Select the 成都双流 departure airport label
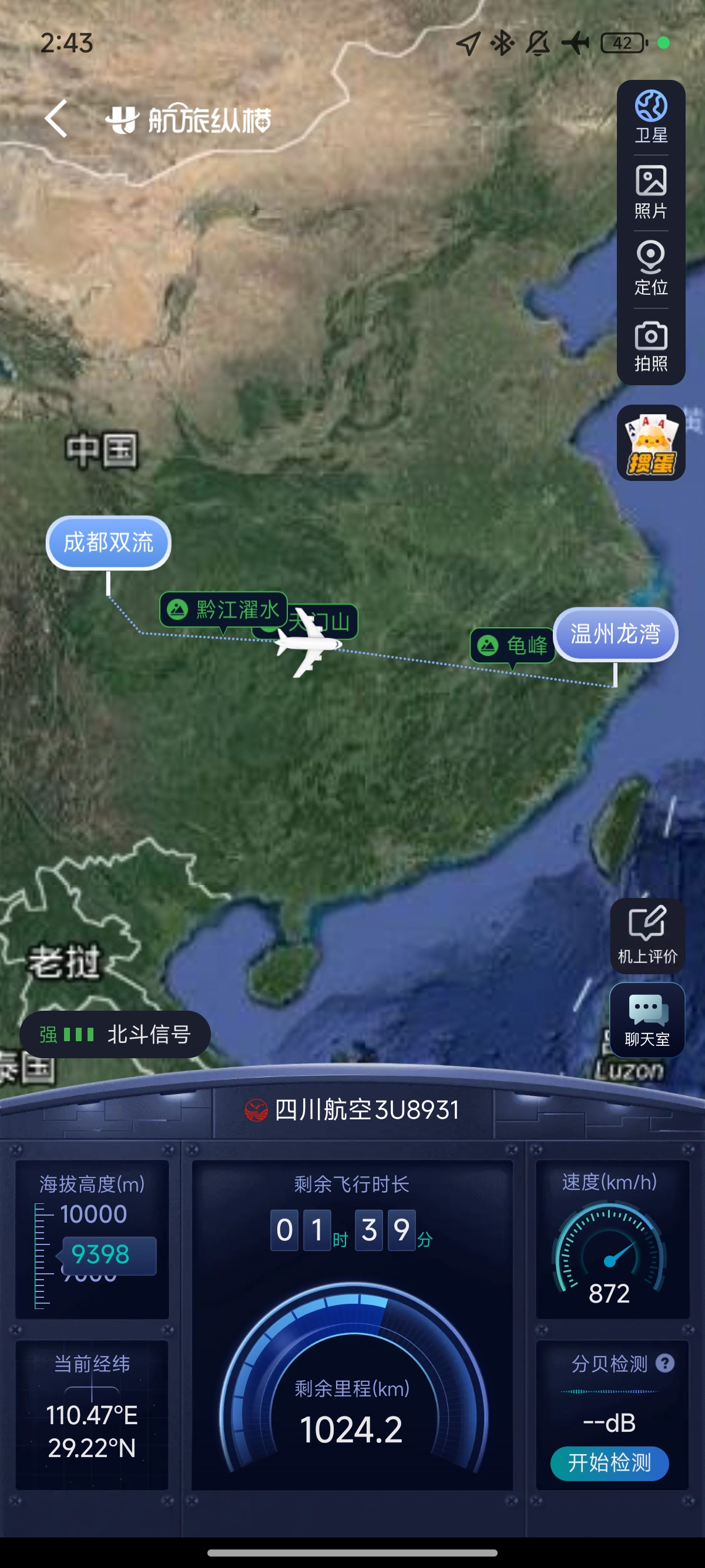 click(x=108, y=543)
